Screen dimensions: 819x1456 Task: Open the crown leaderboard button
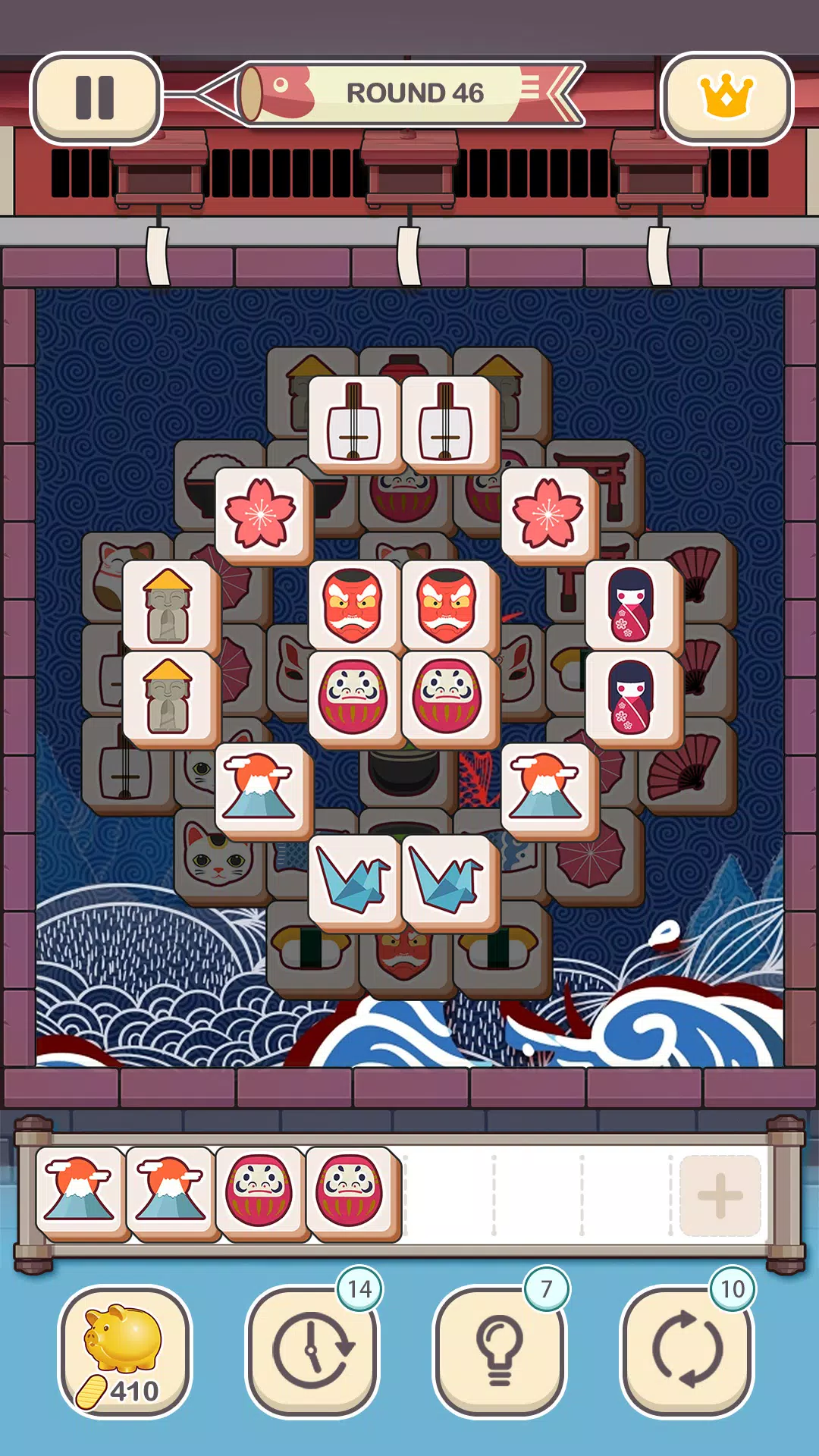(x=726, y=98)
